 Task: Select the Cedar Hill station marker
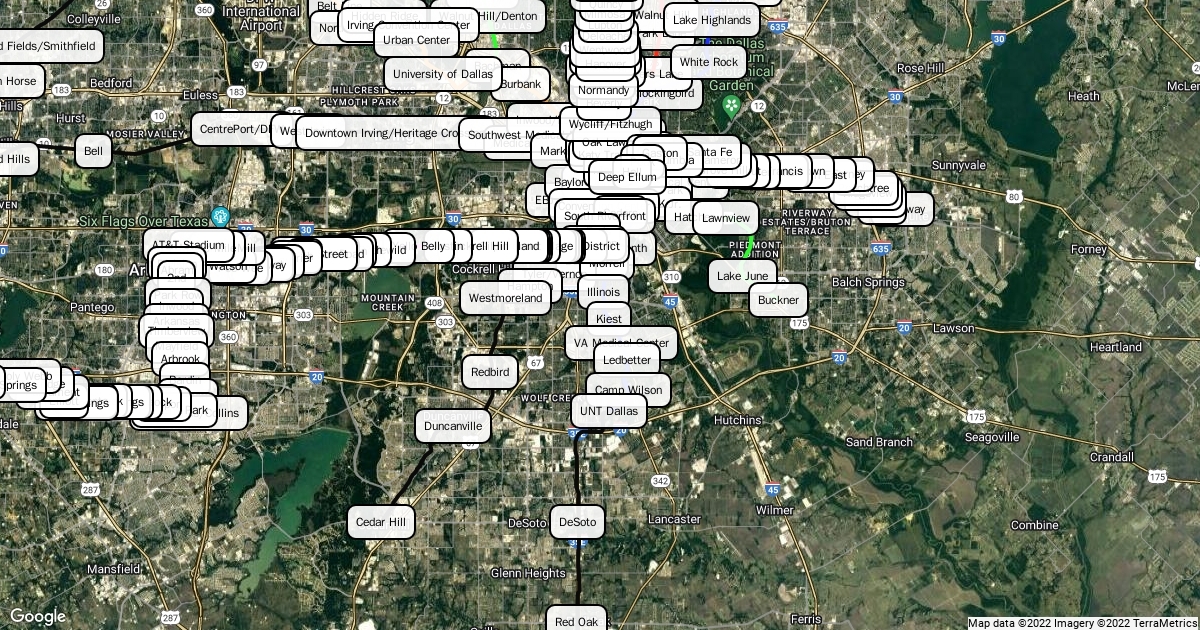click(x=381, y=522)
